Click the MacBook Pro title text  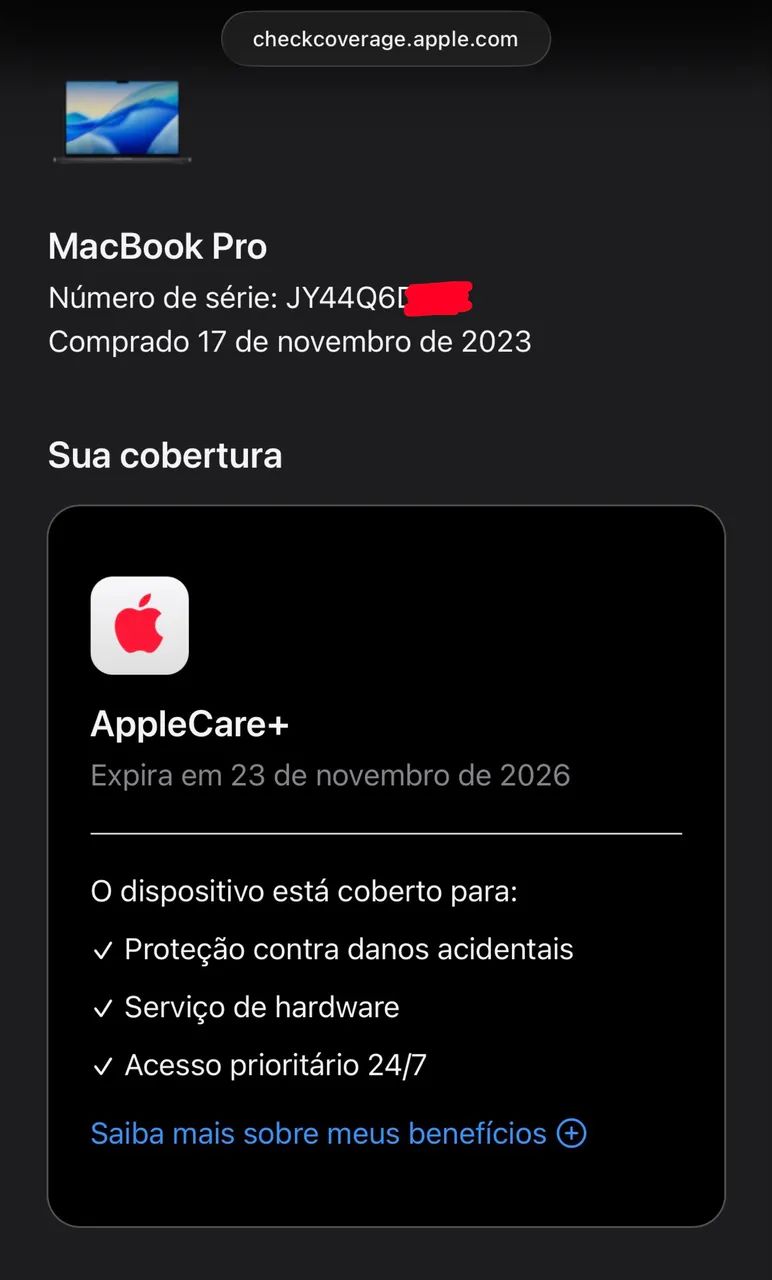[157, 245]
